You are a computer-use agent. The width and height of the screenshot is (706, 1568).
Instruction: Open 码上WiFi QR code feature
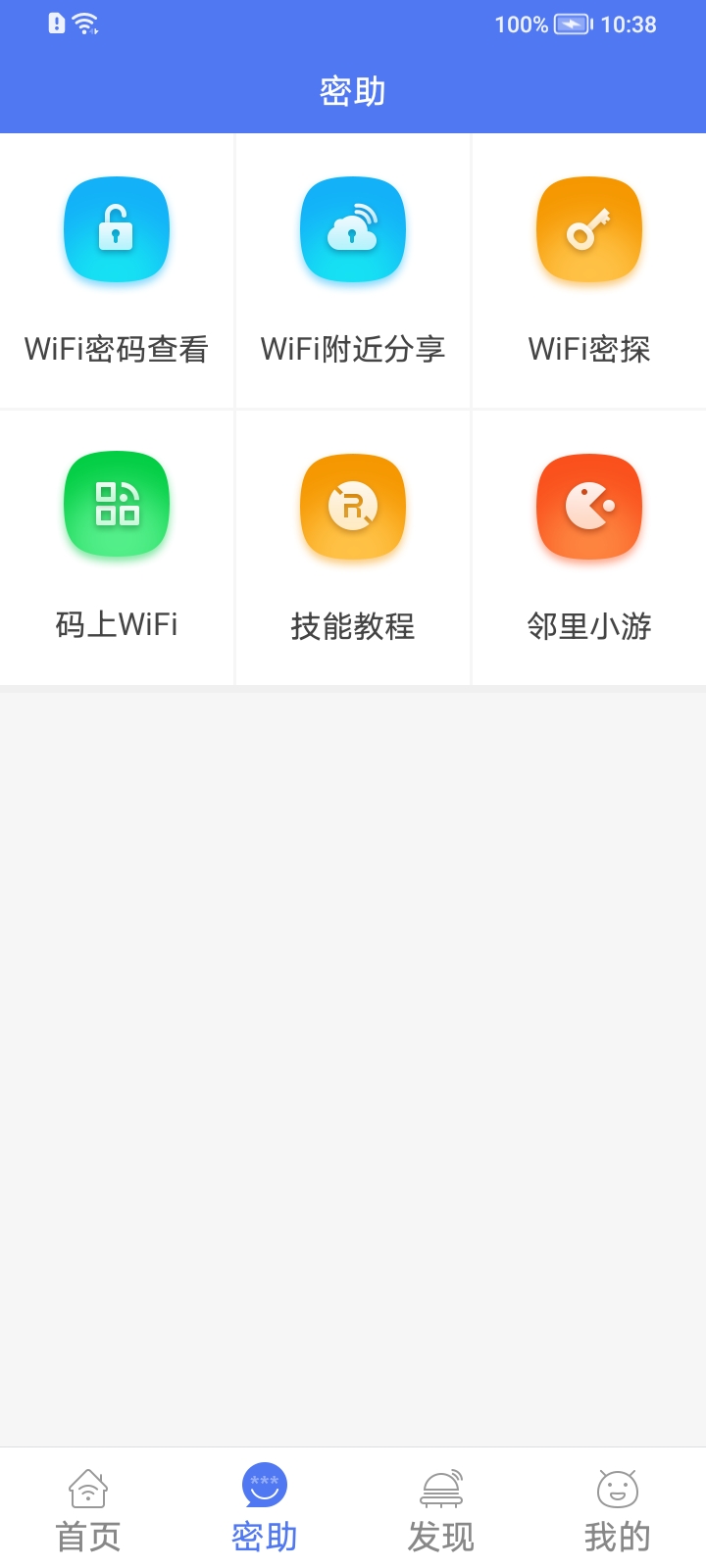pyautogui.click(x=117, y=506)
